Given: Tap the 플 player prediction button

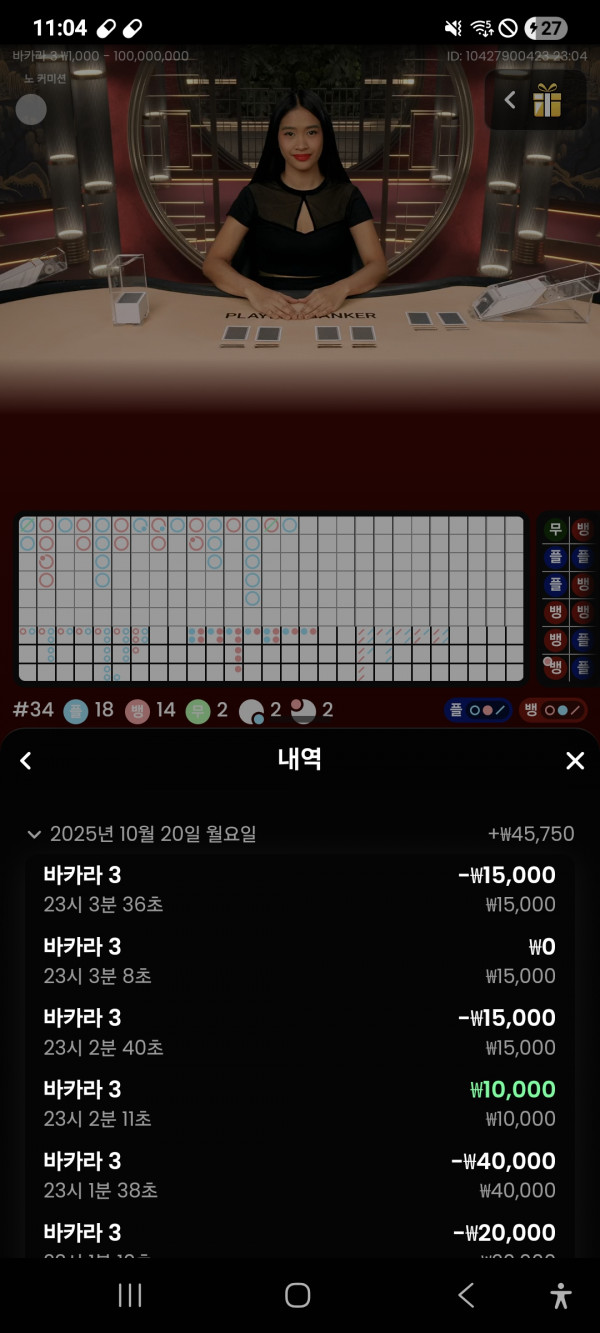Looking at the screenshot, I should point(478,710).
